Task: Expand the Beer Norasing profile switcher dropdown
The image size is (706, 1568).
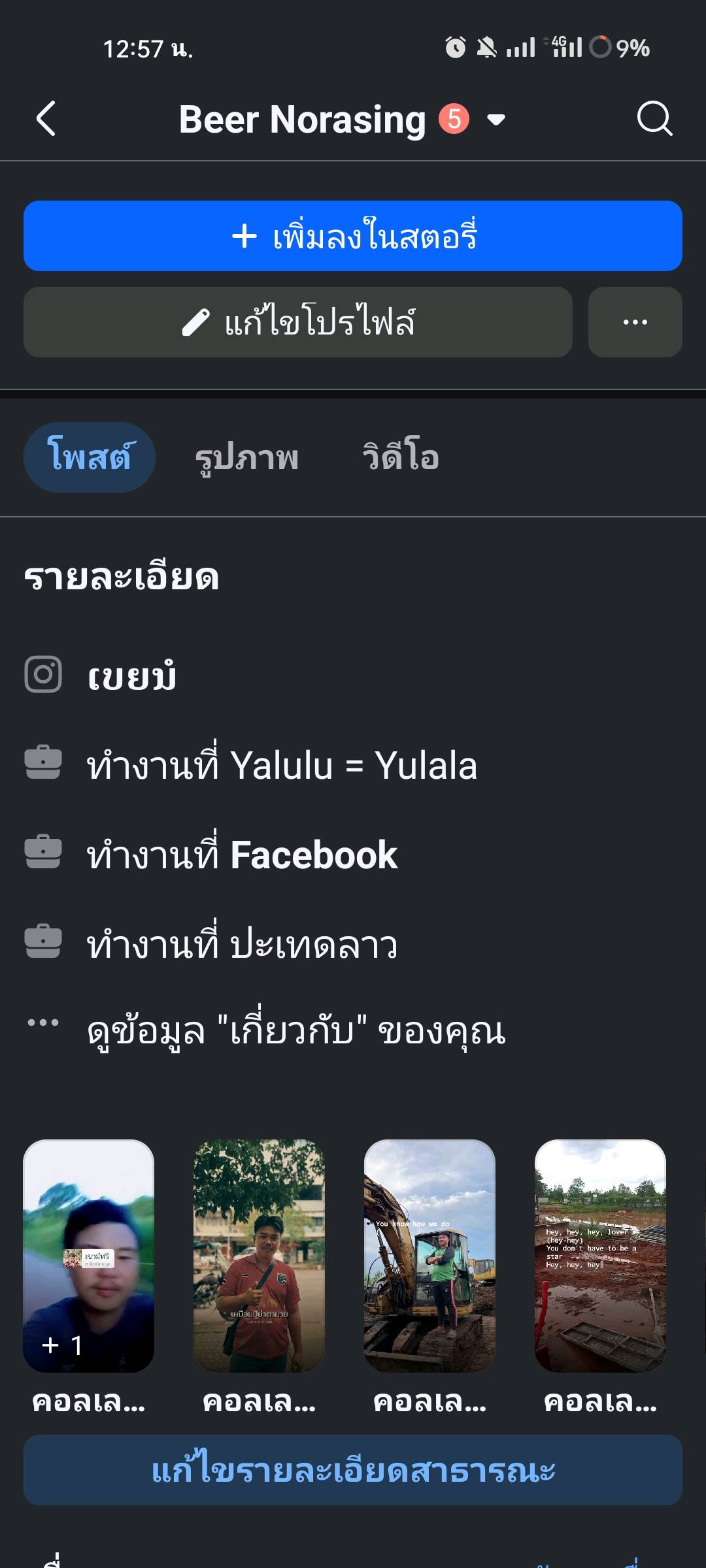Action: click(496, 120)
